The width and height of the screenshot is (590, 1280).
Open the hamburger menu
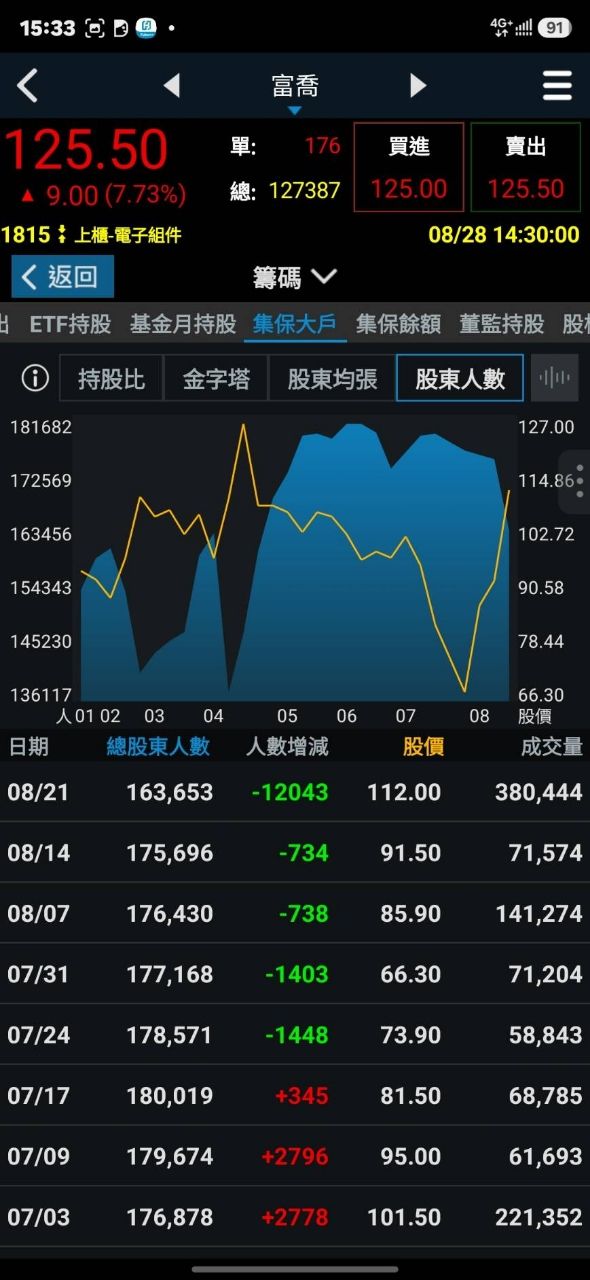(557, 86)
